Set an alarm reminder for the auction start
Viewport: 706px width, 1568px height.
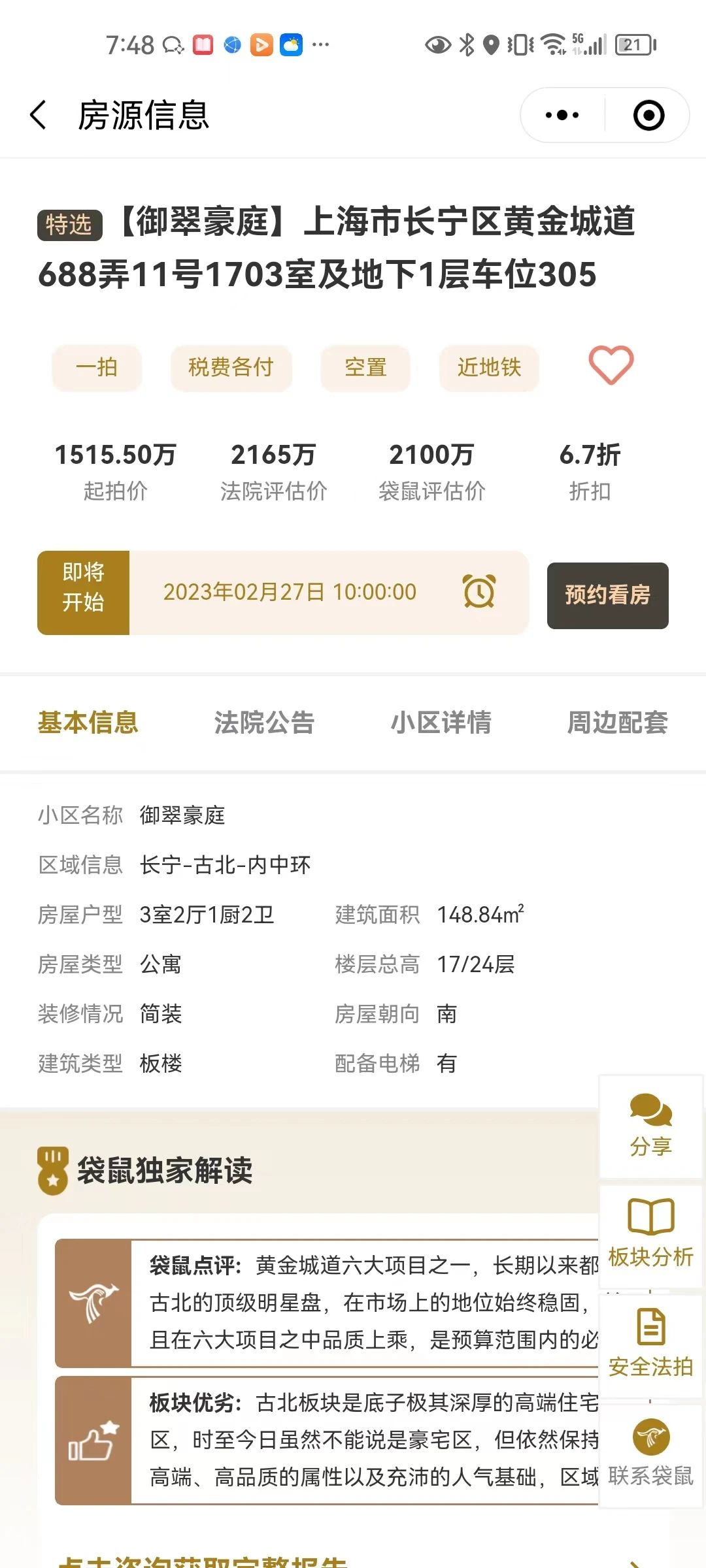pyautogui.click(x=479, y=592)
